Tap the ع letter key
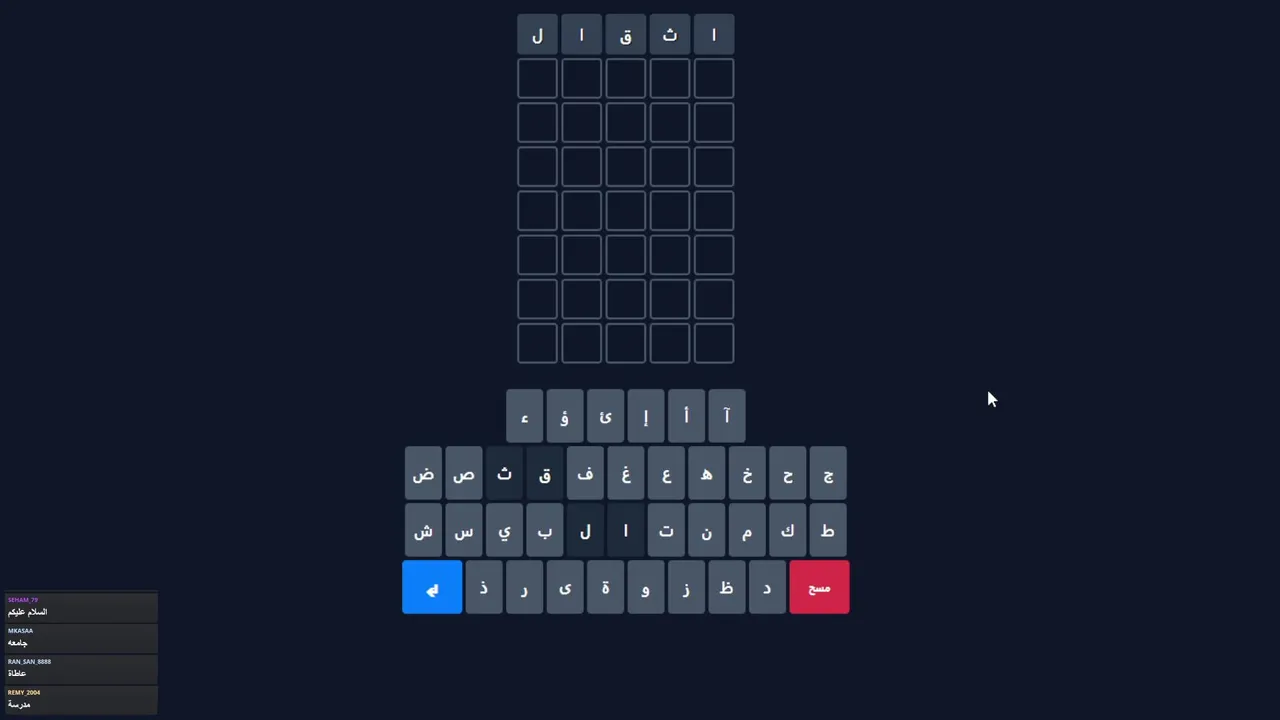Image resolution: width=1280 pixels, height=720 pixels. [666, 474]
